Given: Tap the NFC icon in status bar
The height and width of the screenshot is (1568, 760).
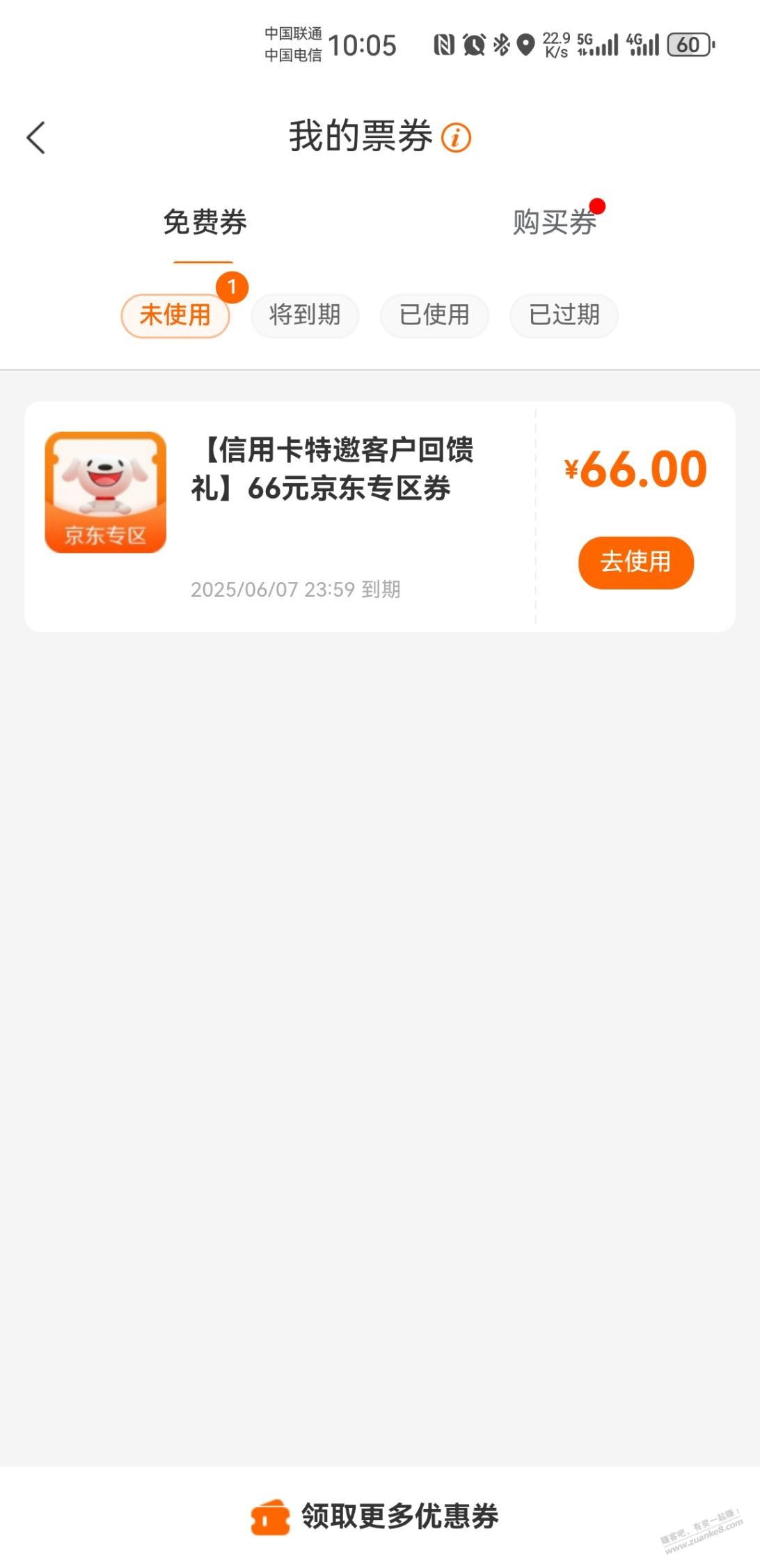Looking at the screenshot, I should pyautogui.click(x=445, y=44).
